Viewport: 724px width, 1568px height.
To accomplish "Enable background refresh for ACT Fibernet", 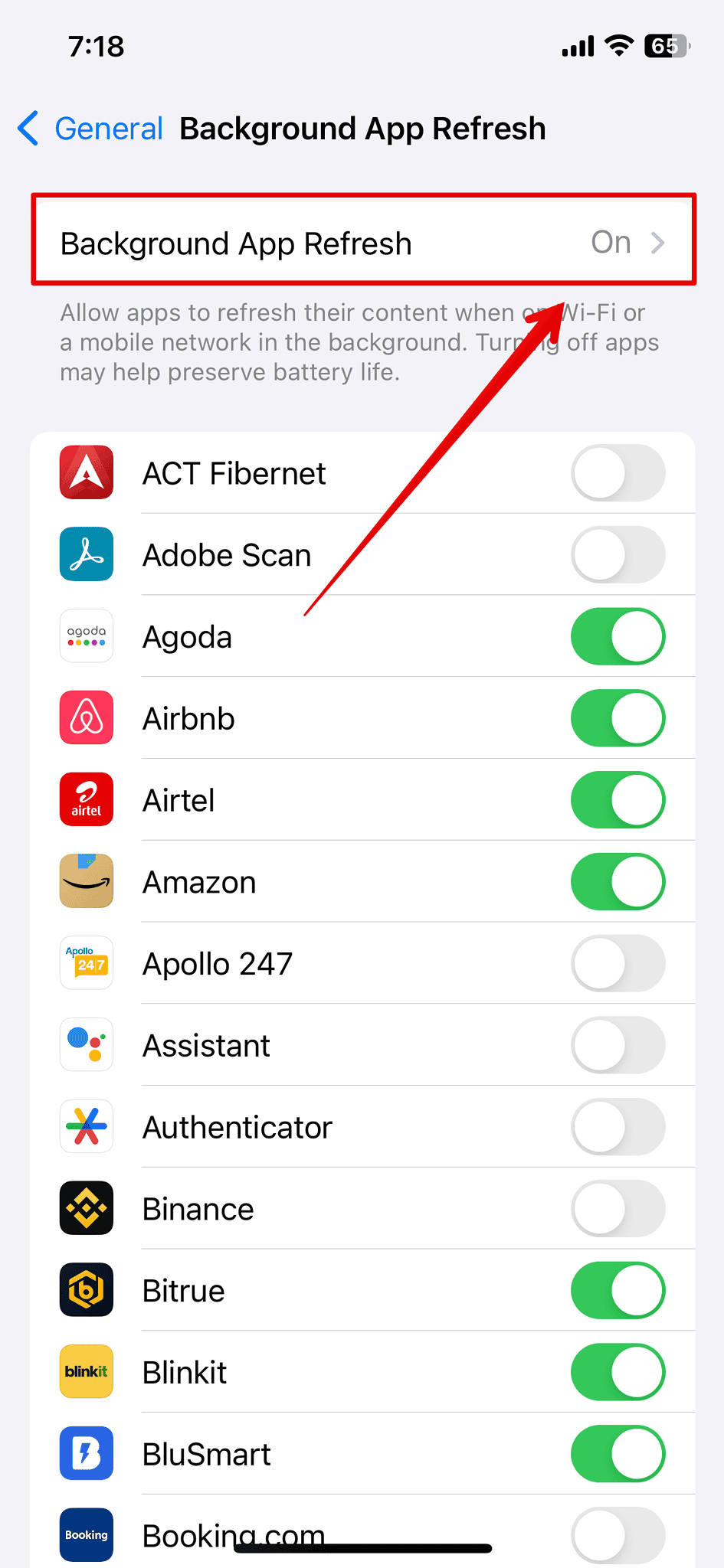I will pos(618,473).
